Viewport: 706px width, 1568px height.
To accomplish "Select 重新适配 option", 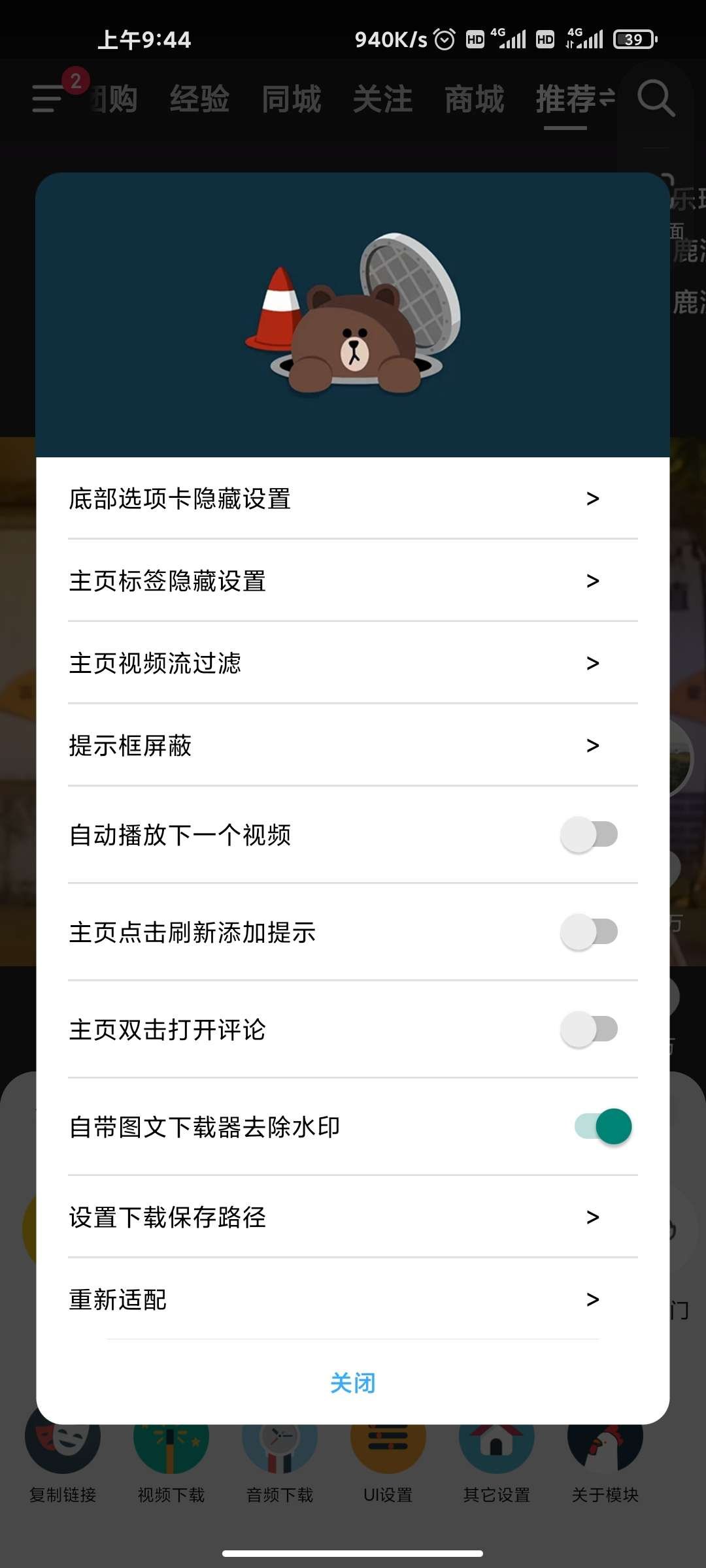I will click(353, 1299).
